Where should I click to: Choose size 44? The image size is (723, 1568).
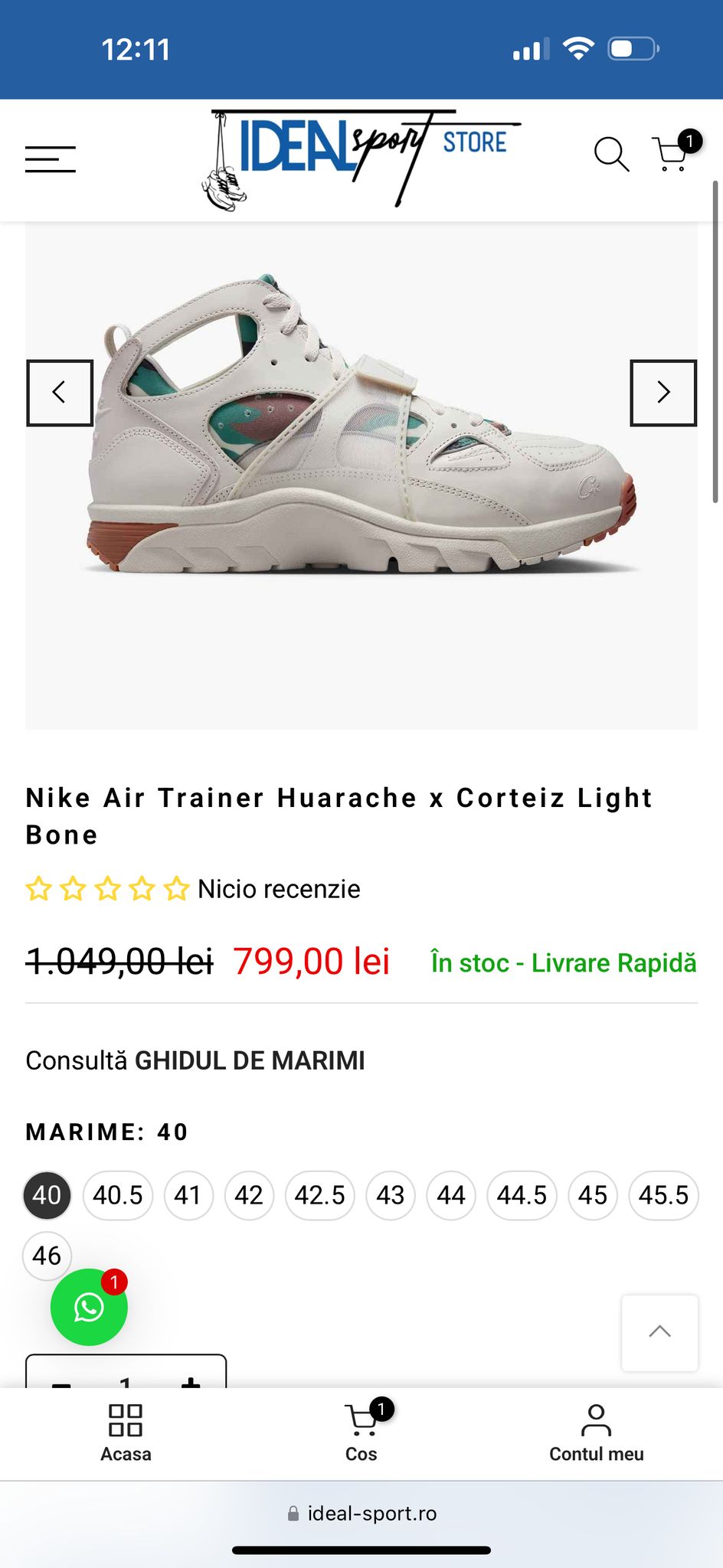tap(451, 1195)
